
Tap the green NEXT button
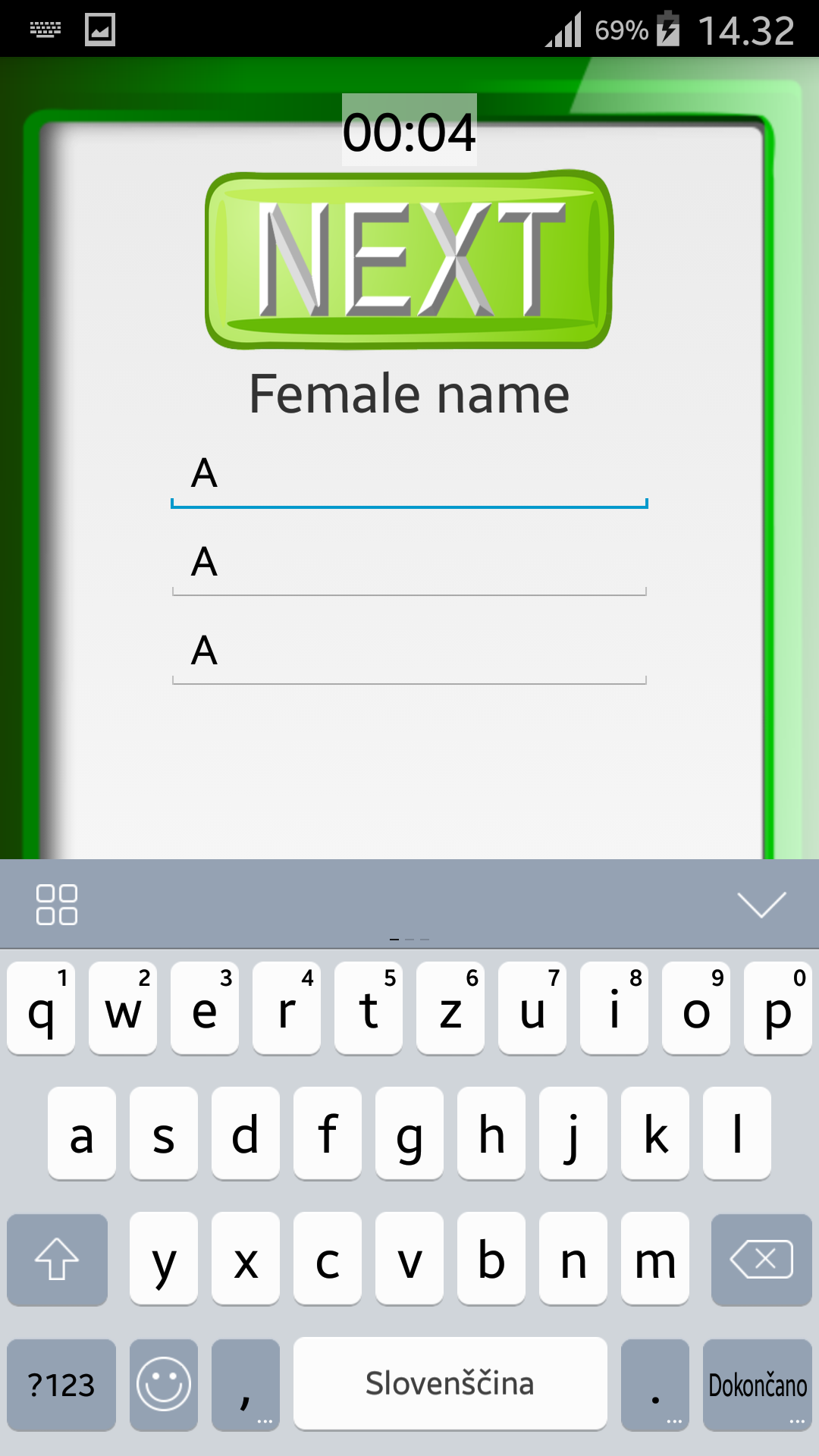(409, 260)
